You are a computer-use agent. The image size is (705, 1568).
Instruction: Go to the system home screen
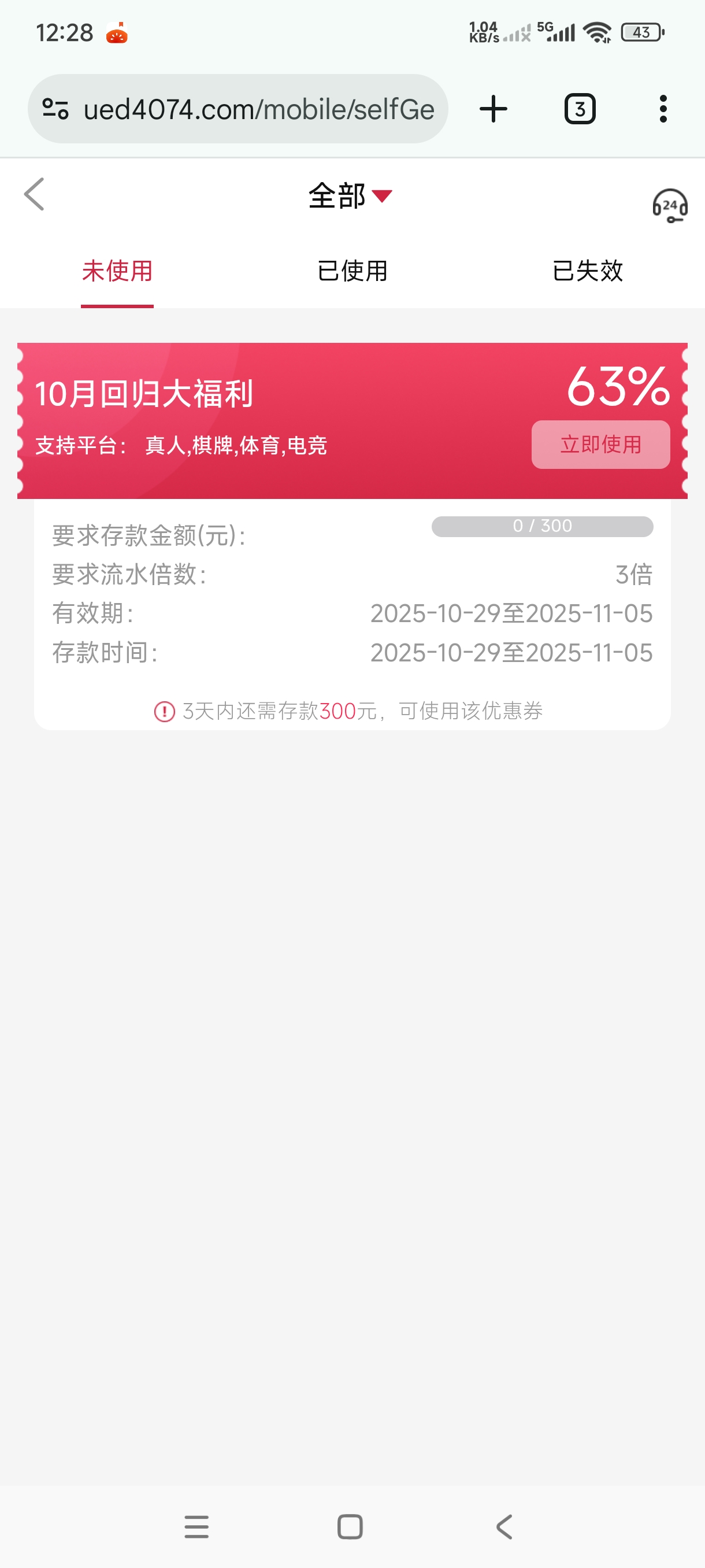tap(350, 1526)
